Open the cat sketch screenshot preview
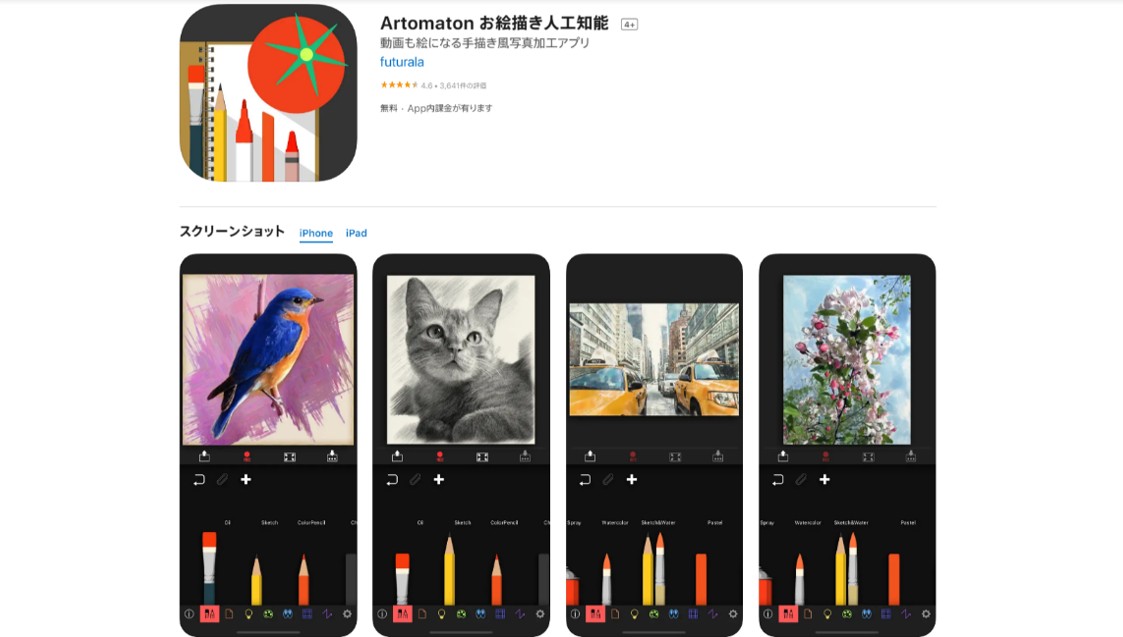1123x637 pixels. (461, 444)
